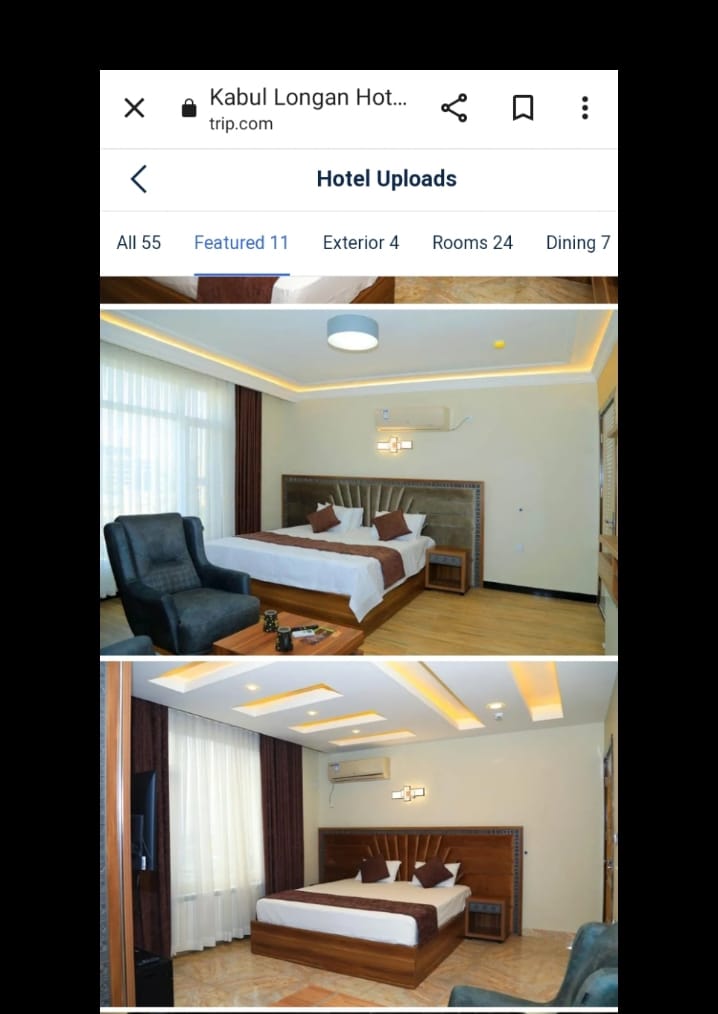718x1014 pixels.
Task: Go back from Hotel Uploads
Action: click(x=139, y=179)
